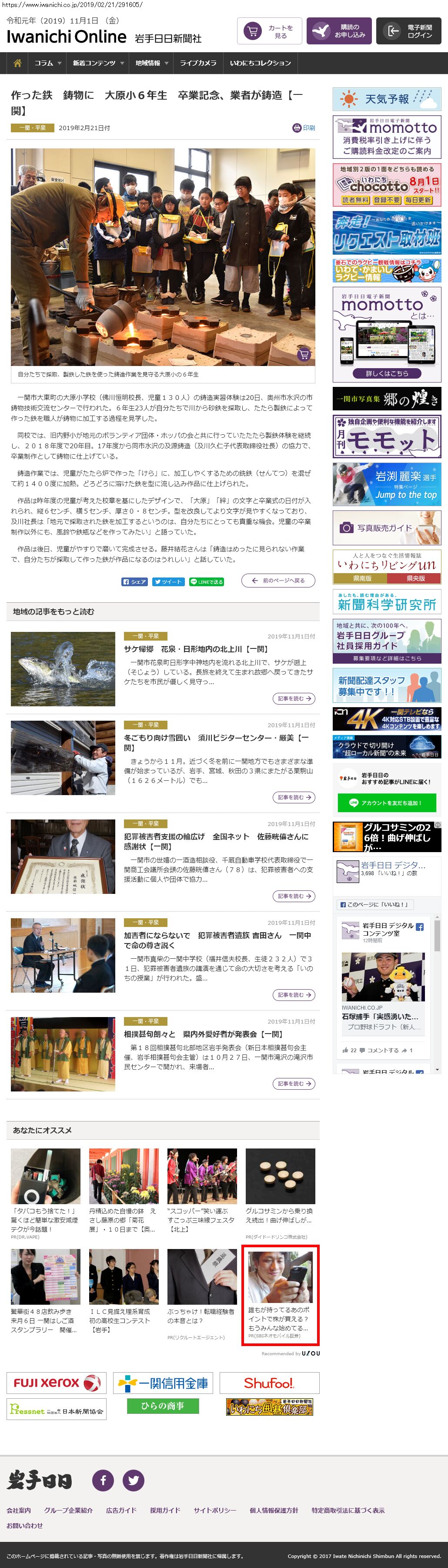Return with 前のページへ戻る

[278, 581]
